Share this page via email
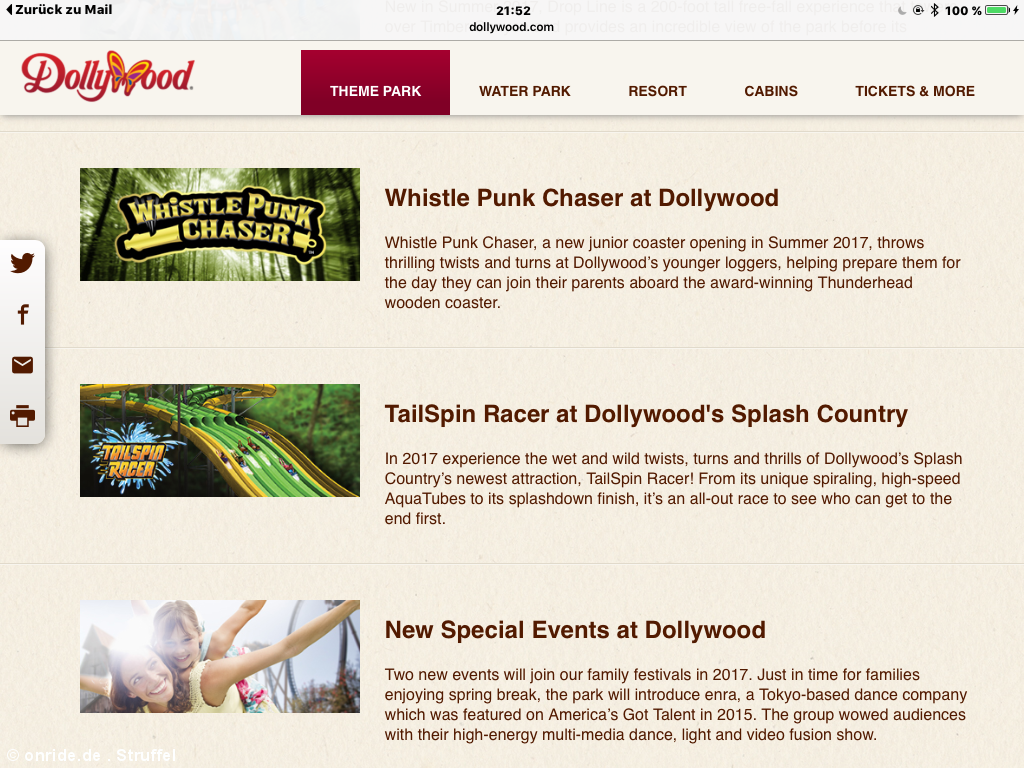Viewport: 1024px width, 768px height. point(22,365)
